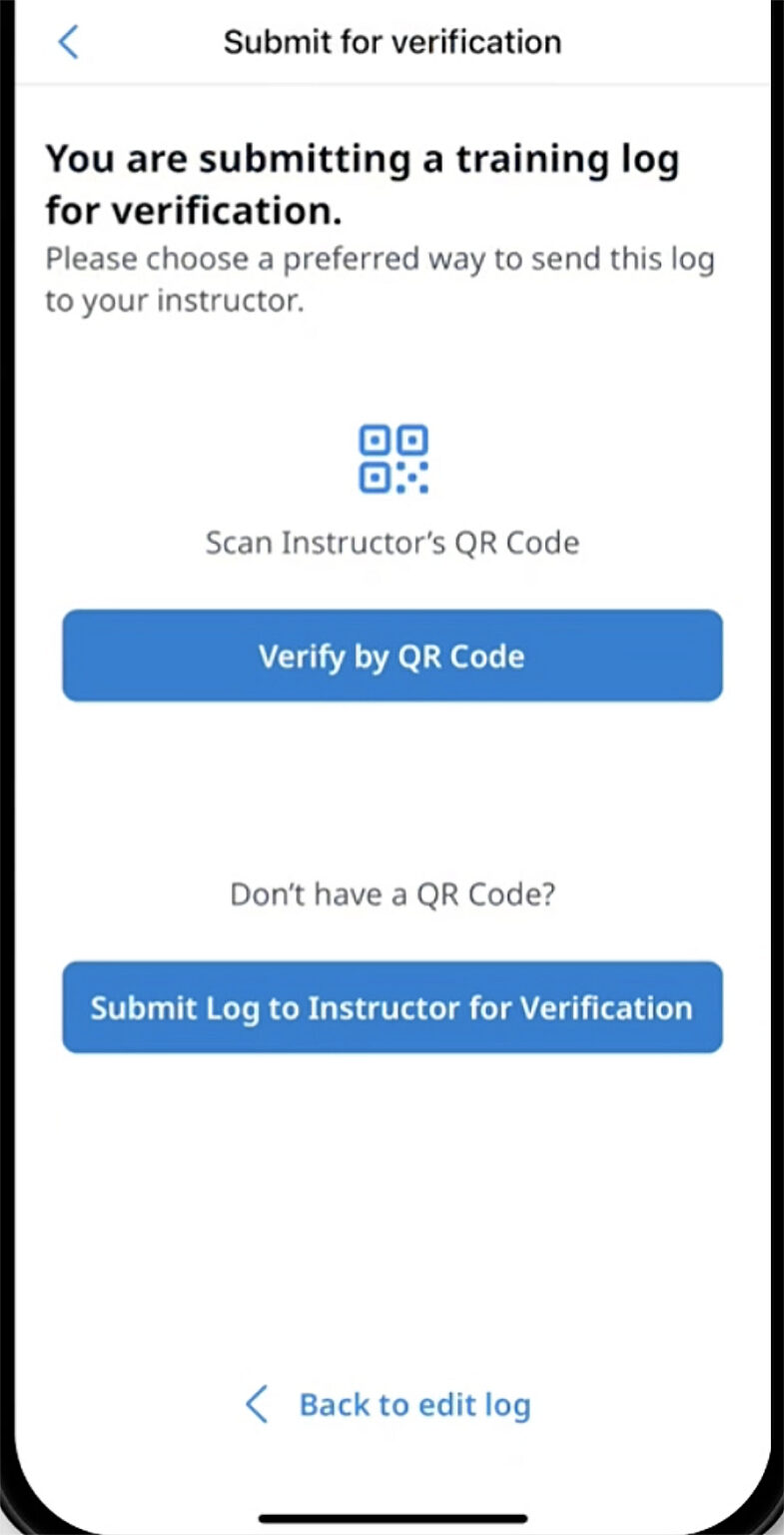784x1535 pixels.
Task: Click the verification submission heading text
Action: 363,183
